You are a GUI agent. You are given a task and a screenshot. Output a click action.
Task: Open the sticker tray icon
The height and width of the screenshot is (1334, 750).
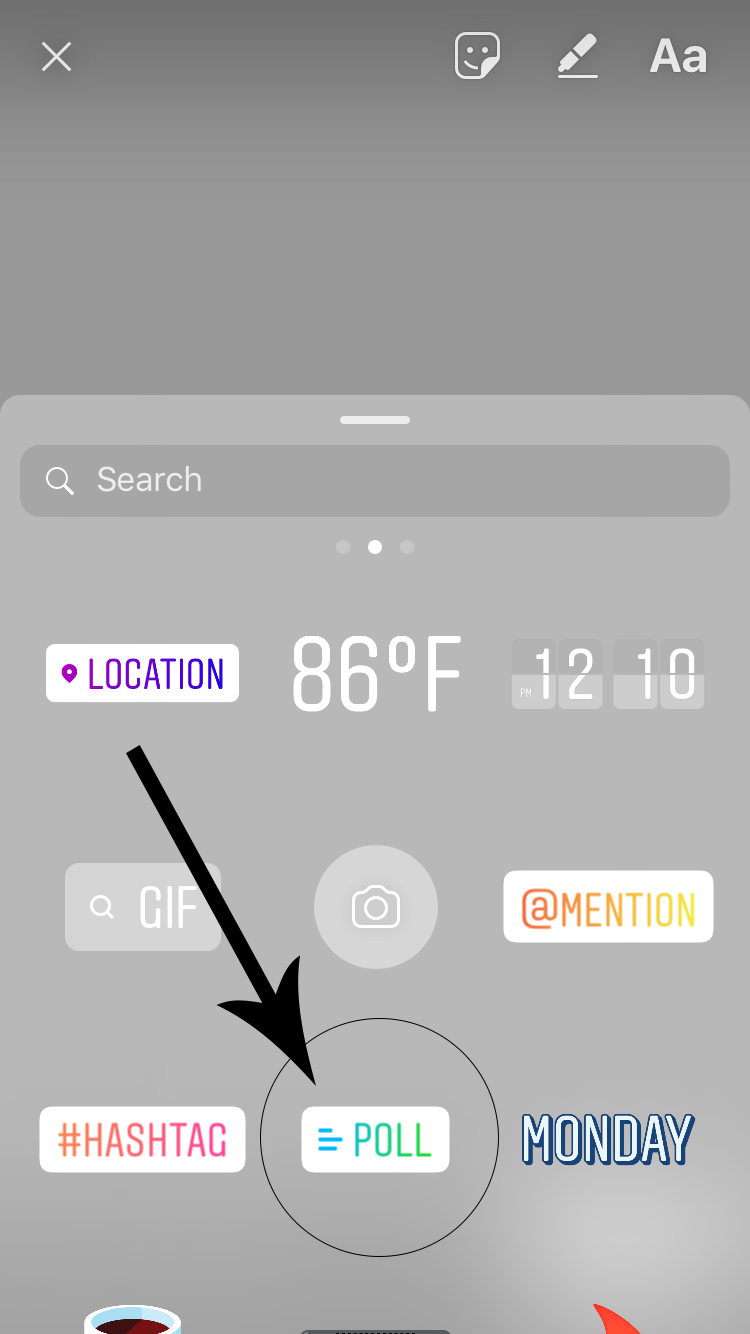point(477,56)
